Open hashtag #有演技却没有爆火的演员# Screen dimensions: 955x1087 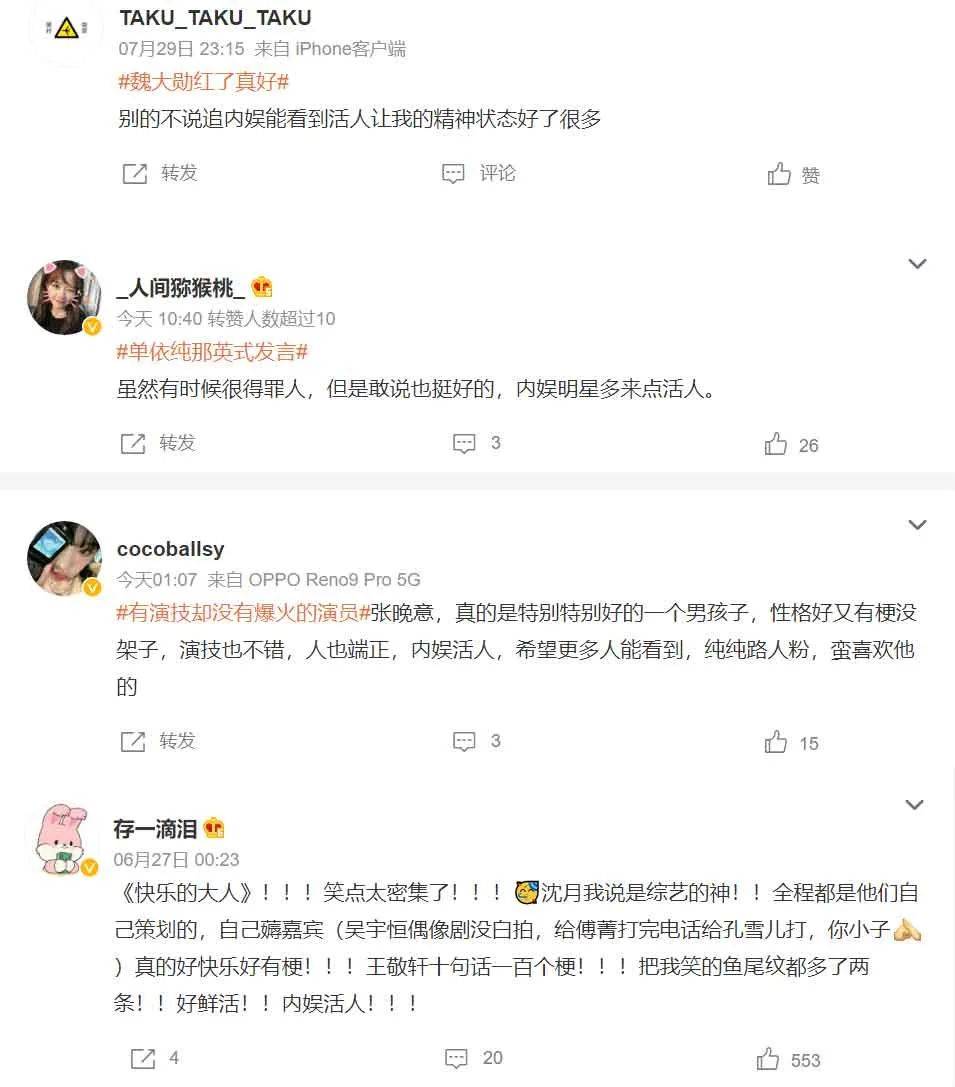[x=243, y=611]
